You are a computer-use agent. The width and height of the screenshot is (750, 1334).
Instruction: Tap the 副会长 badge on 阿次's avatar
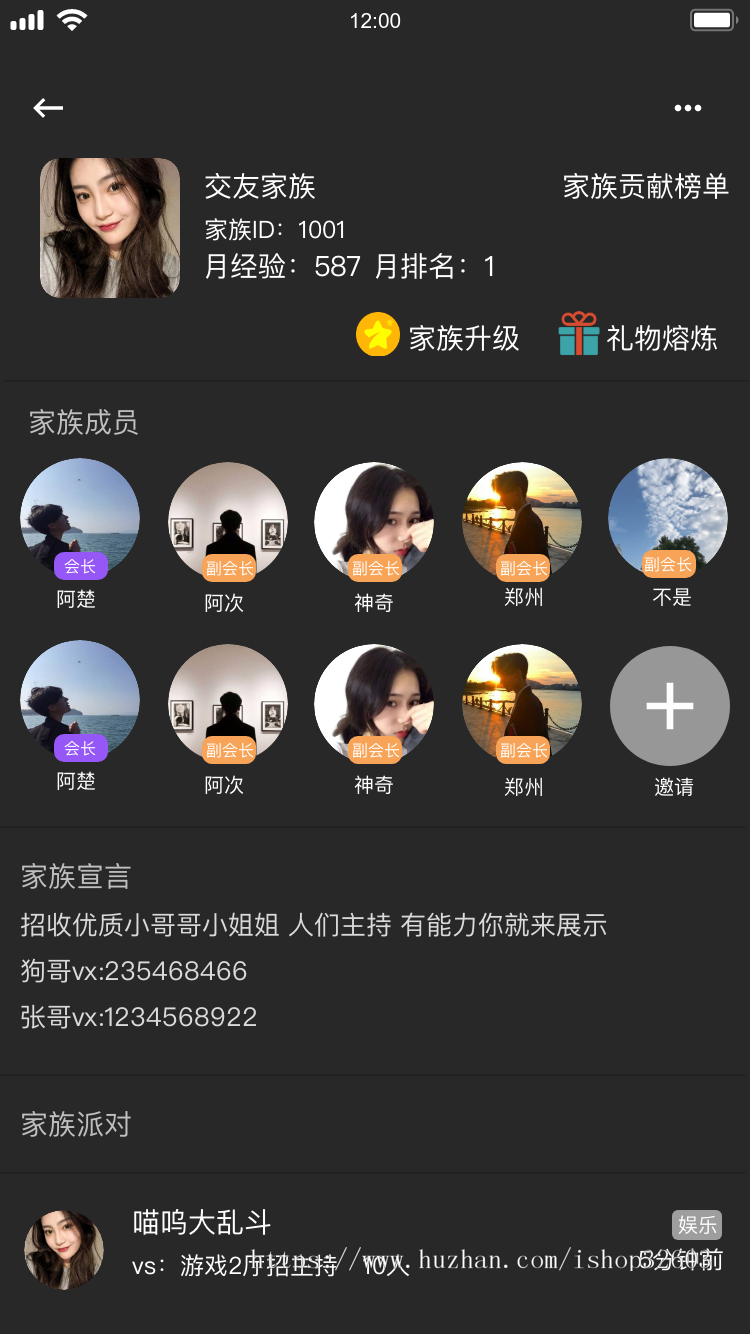pyautogui.click(x=227, y=567)
